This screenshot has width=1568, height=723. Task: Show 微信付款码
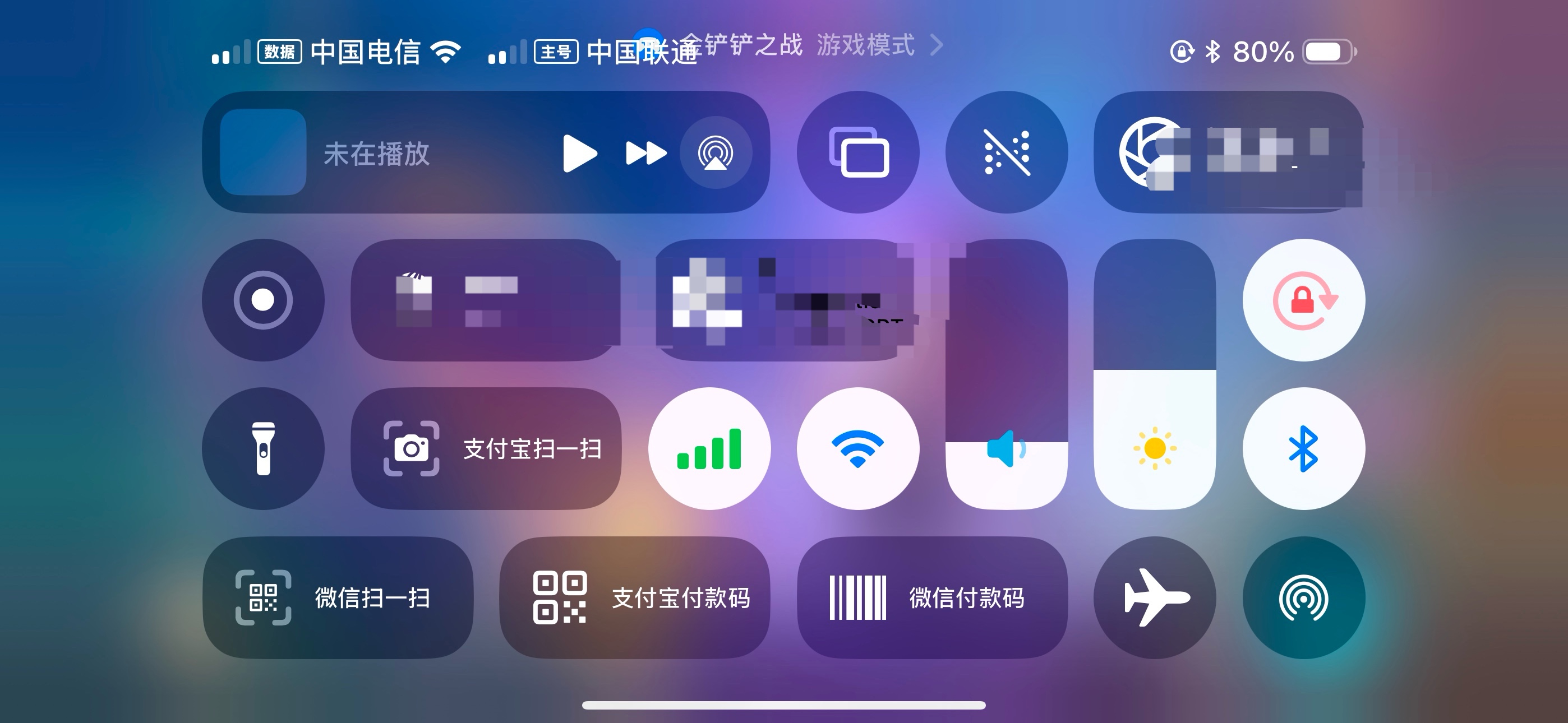point(931,597)
